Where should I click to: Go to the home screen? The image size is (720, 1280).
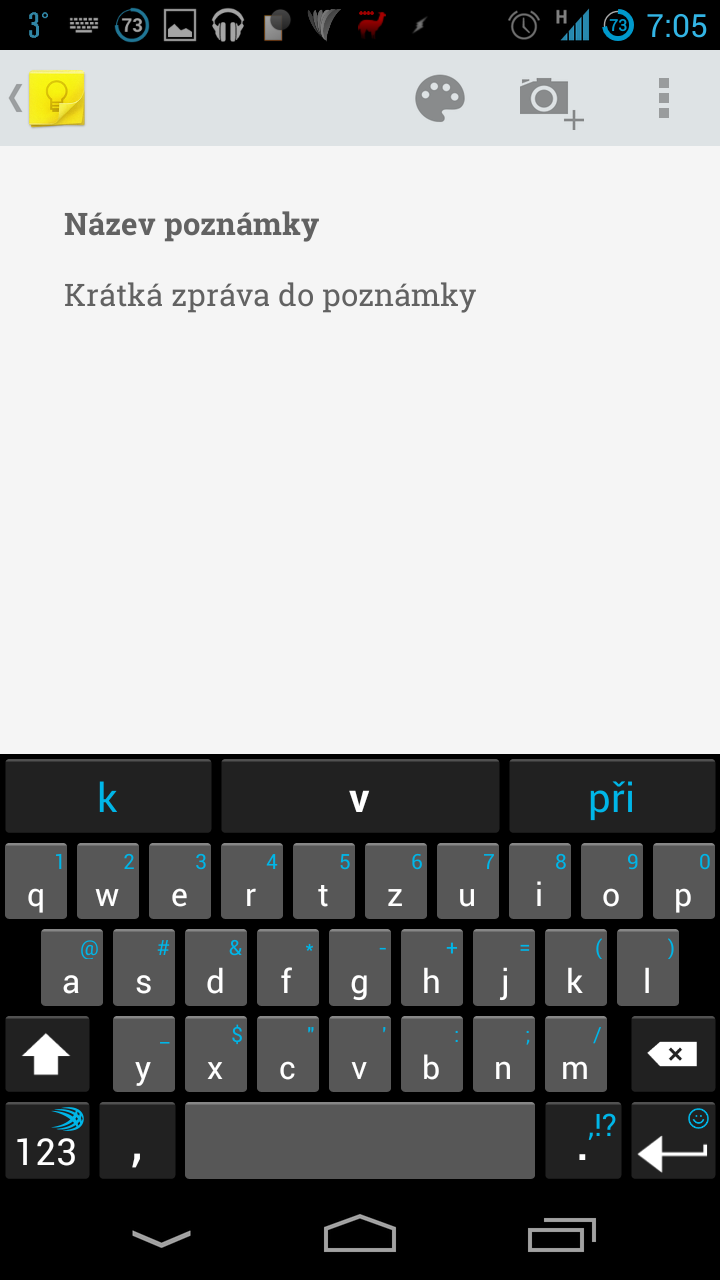[360, 1233]
